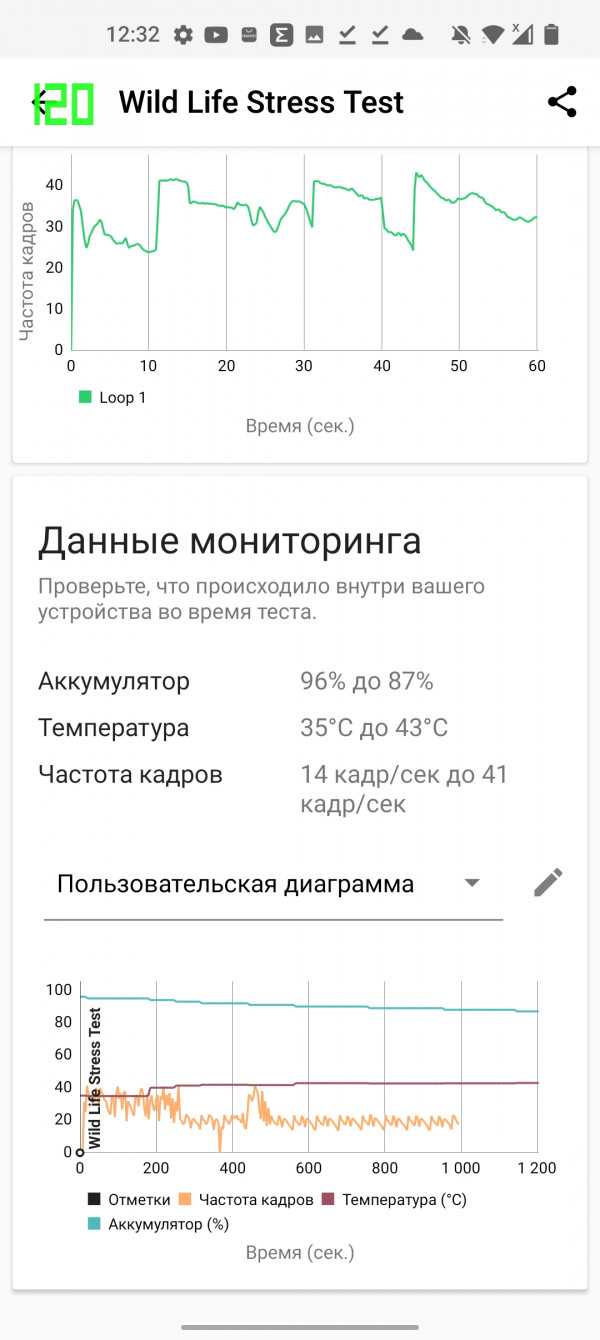Open the Пользовательская диаграмма dropdown
600x1340 pixels.
point(273,884)
